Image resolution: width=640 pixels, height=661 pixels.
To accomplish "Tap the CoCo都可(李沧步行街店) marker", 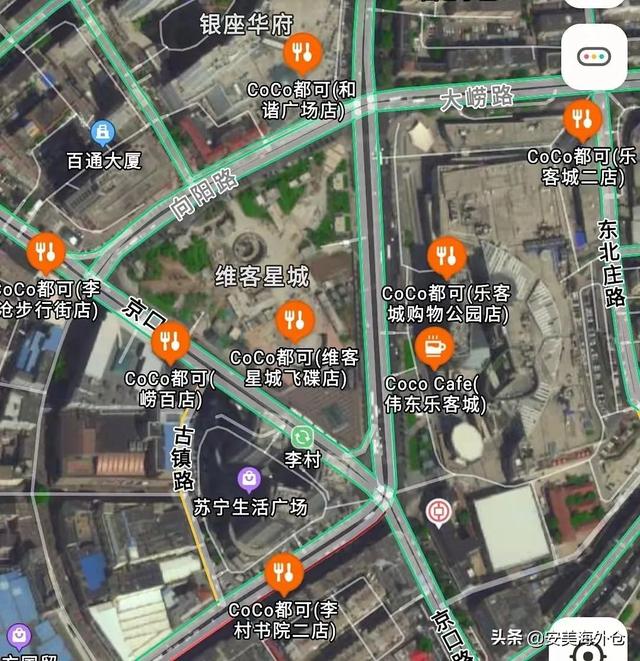I will click(x=45, y=250).
